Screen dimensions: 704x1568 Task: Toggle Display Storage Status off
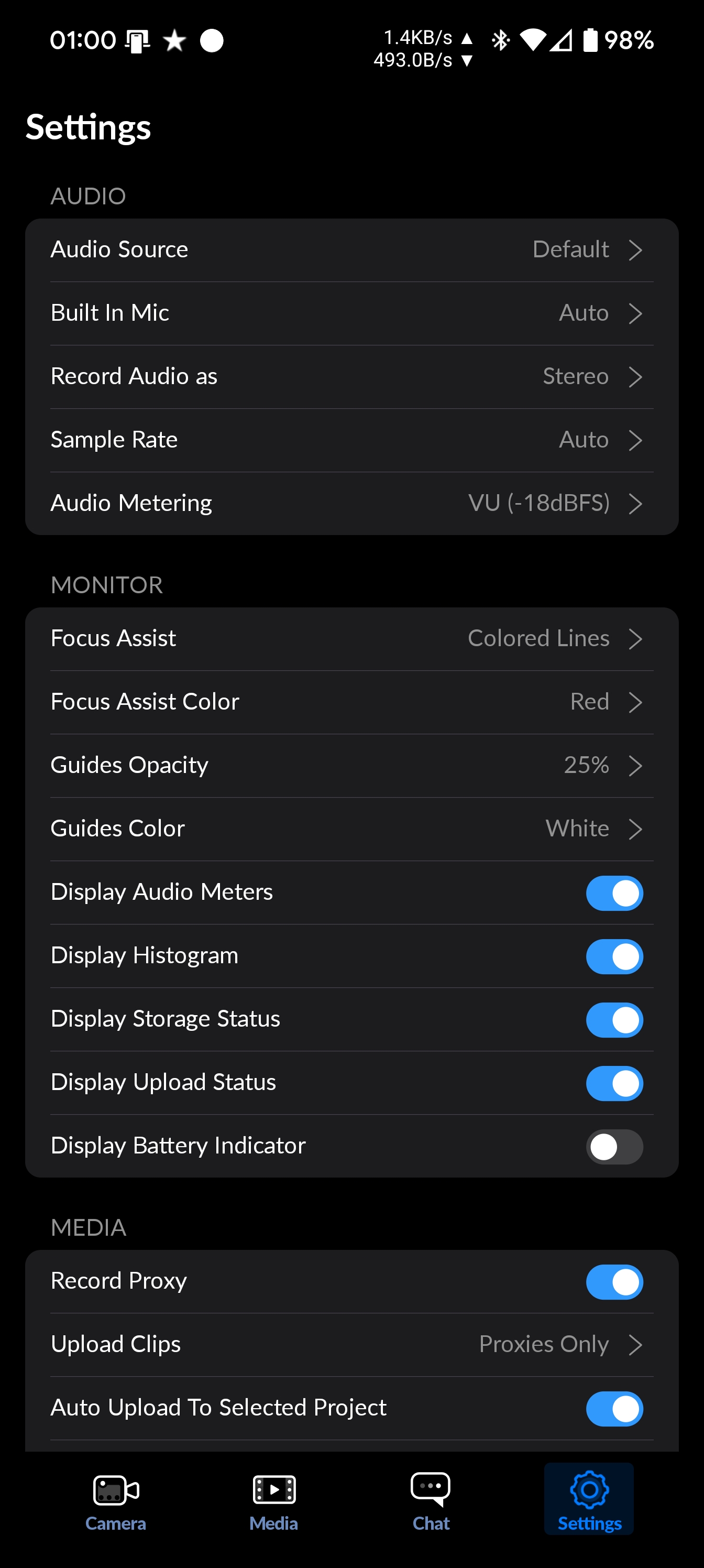tap(614, 1019)
